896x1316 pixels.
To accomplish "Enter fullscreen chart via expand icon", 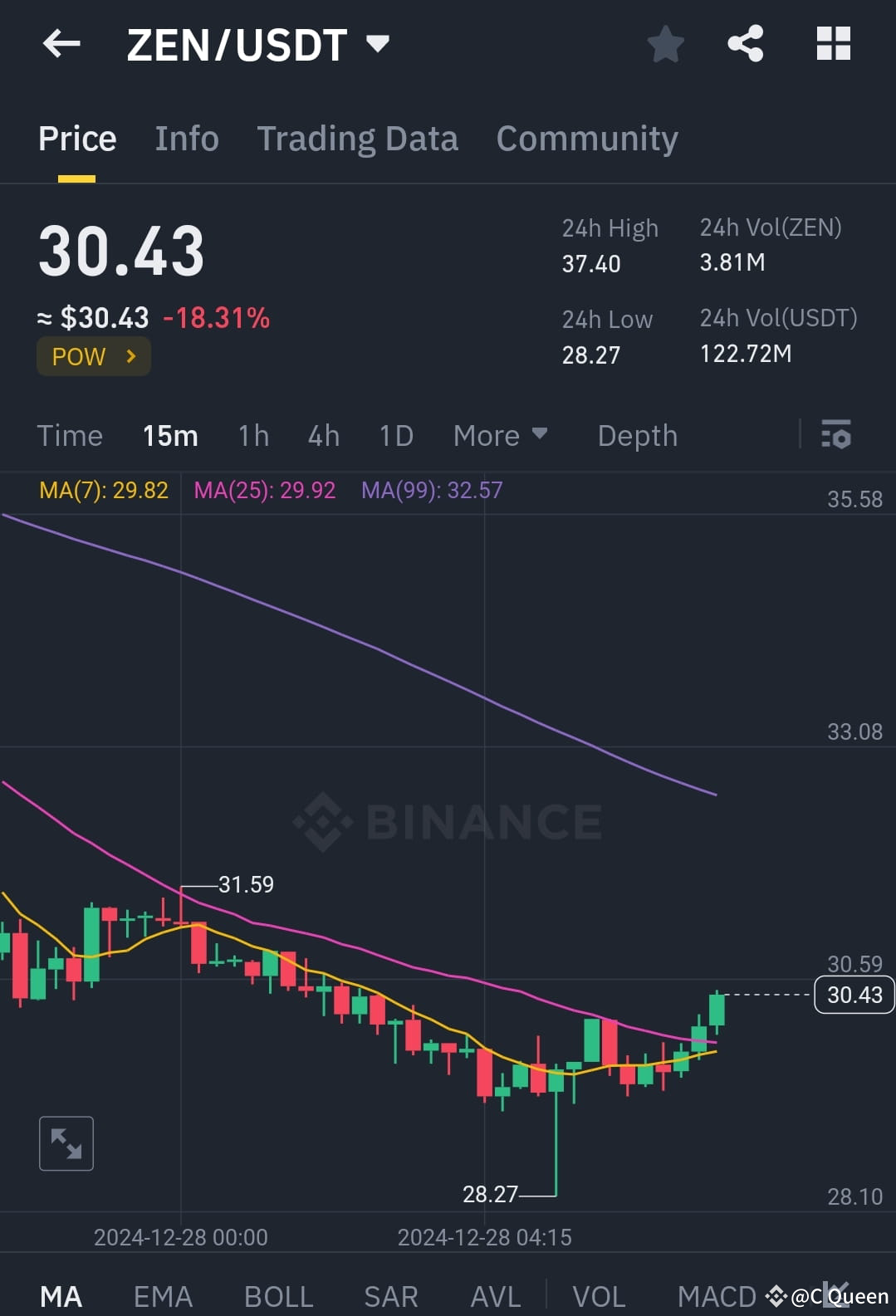I will pos(66,1142).
